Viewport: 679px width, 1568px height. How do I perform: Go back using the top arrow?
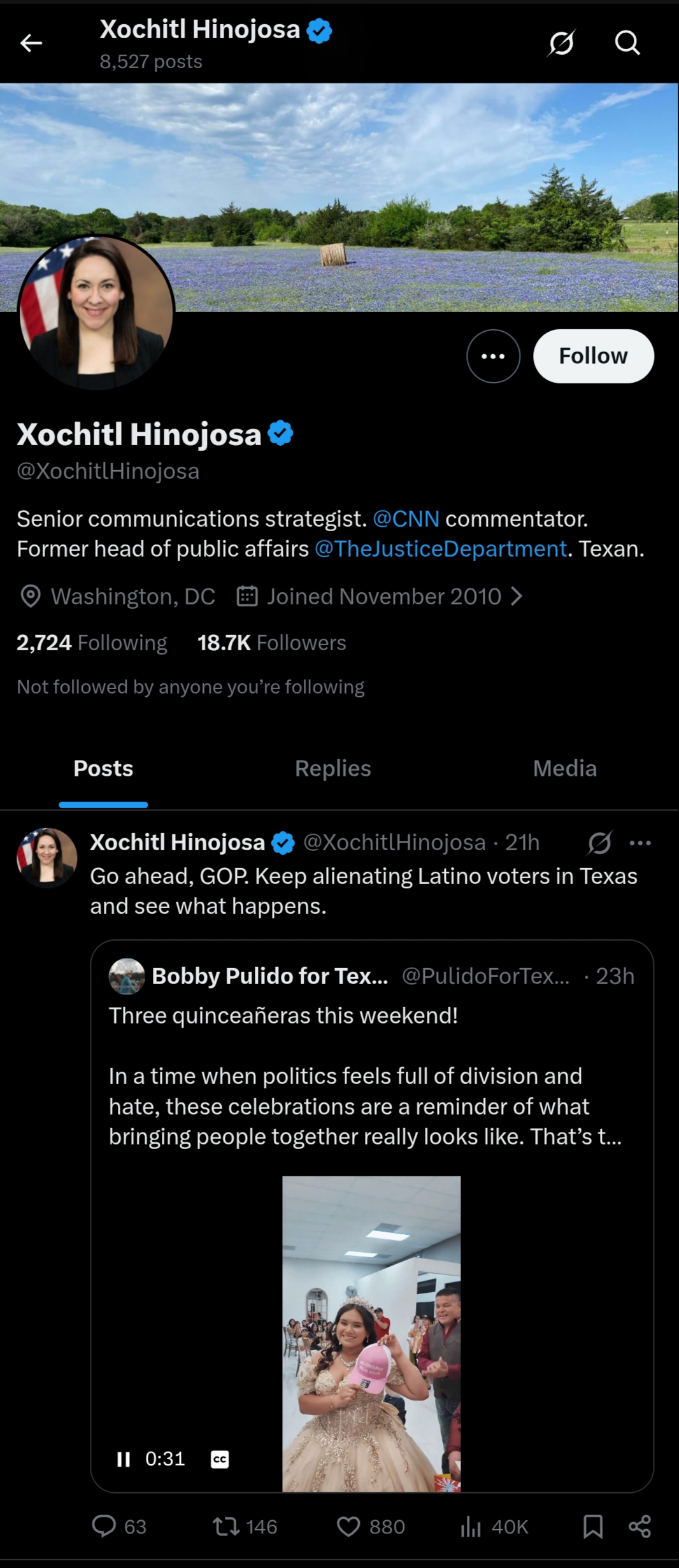pyautogui.click(x=31, y=43)
